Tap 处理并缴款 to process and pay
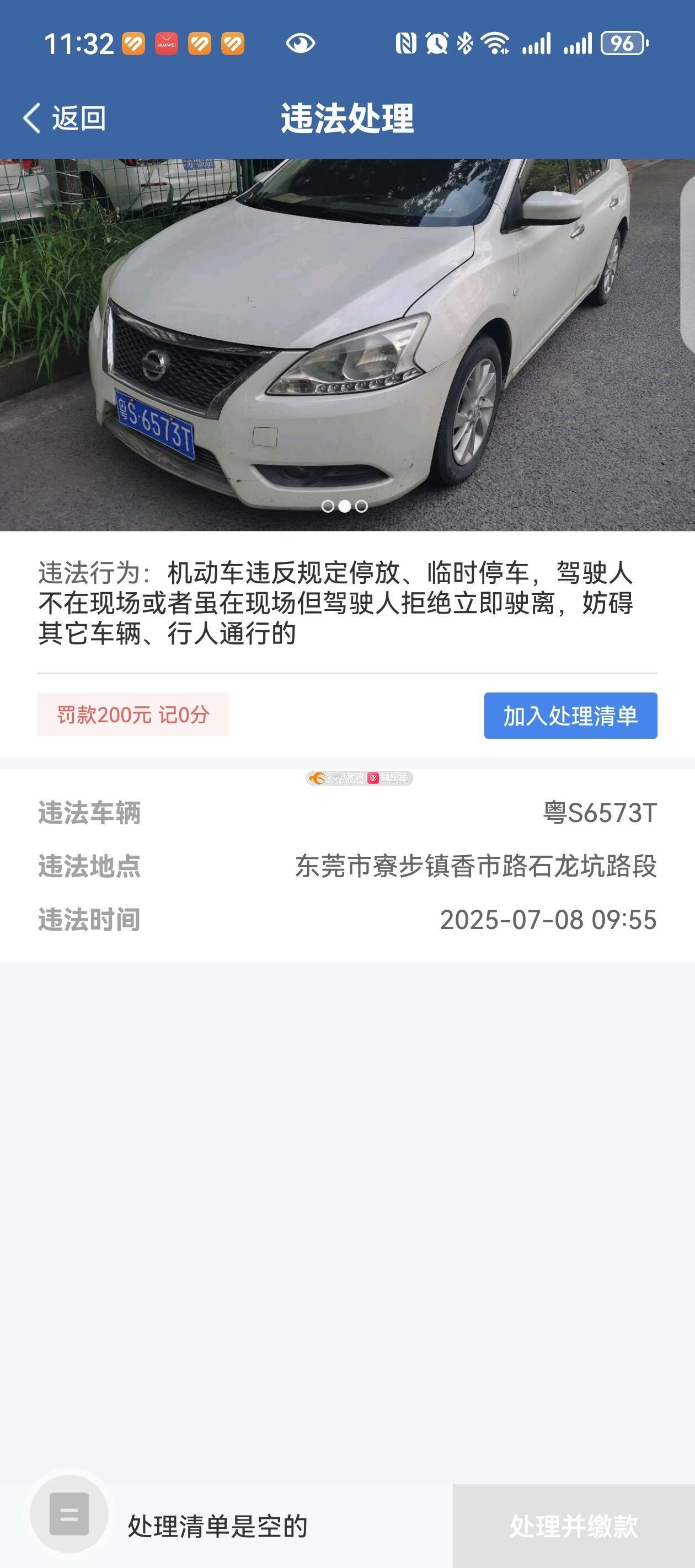Viewport: 695px width, 1568px height. coord(573,1526)
